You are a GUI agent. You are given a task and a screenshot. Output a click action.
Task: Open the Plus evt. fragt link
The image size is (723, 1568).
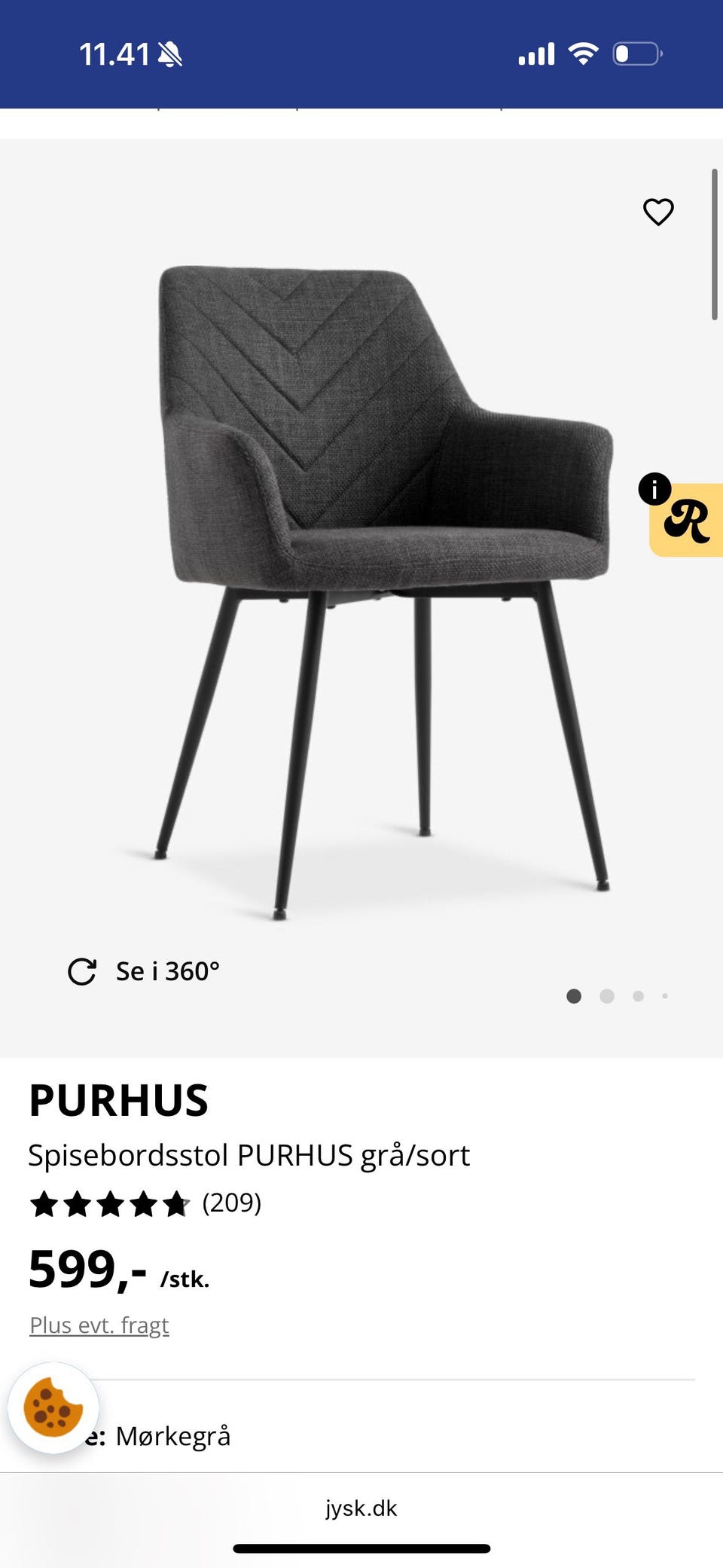tap(99, 1325)
